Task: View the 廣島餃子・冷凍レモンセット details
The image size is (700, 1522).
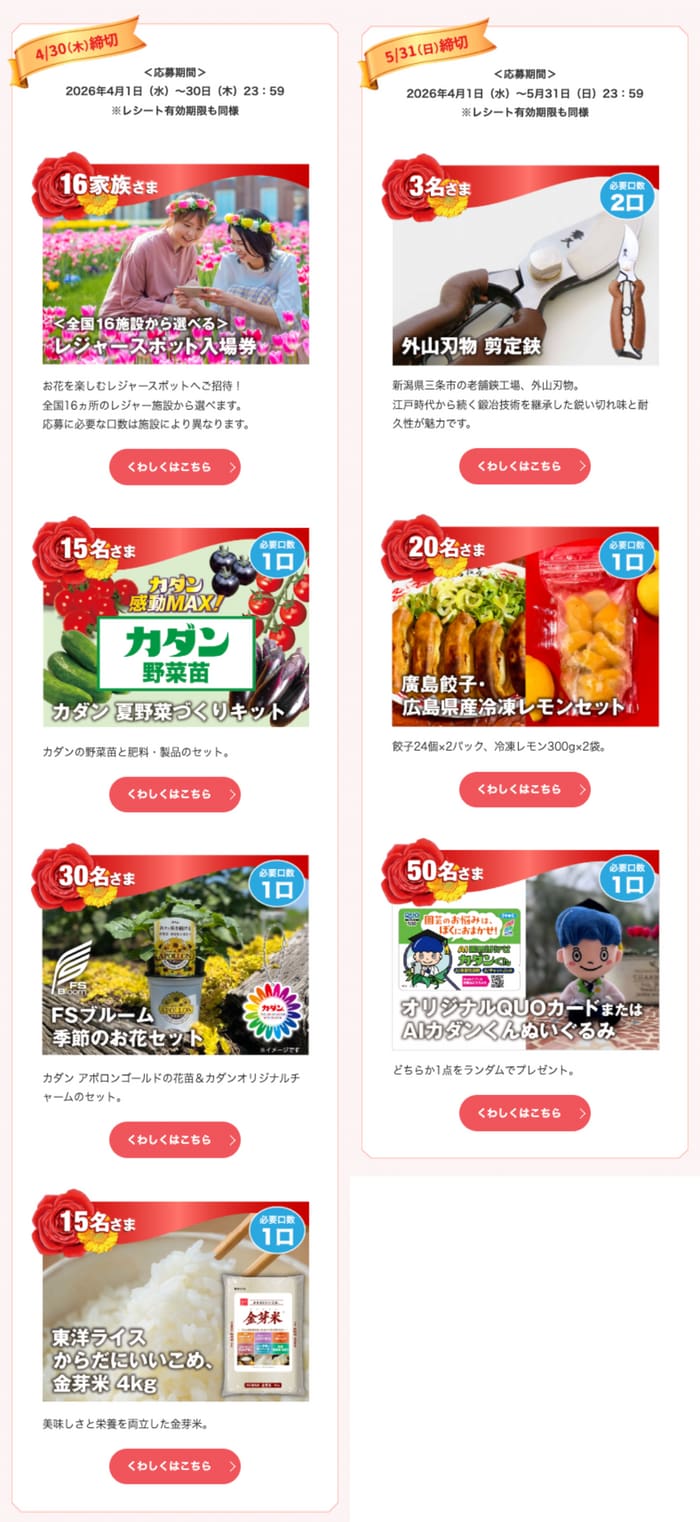Action: [x=525, y=789]
